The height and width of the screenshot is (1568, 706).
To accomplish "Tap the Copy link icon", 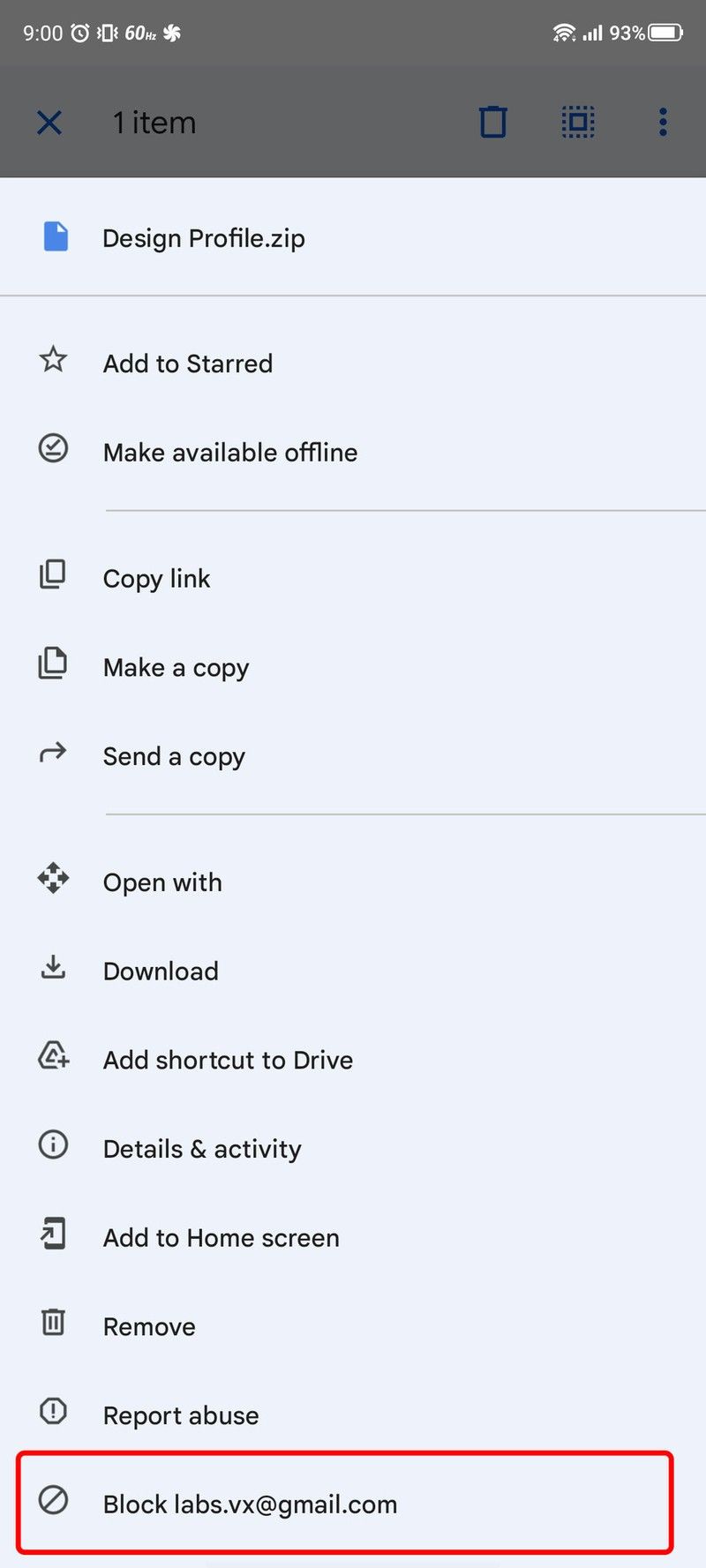I will coord(53,574).
